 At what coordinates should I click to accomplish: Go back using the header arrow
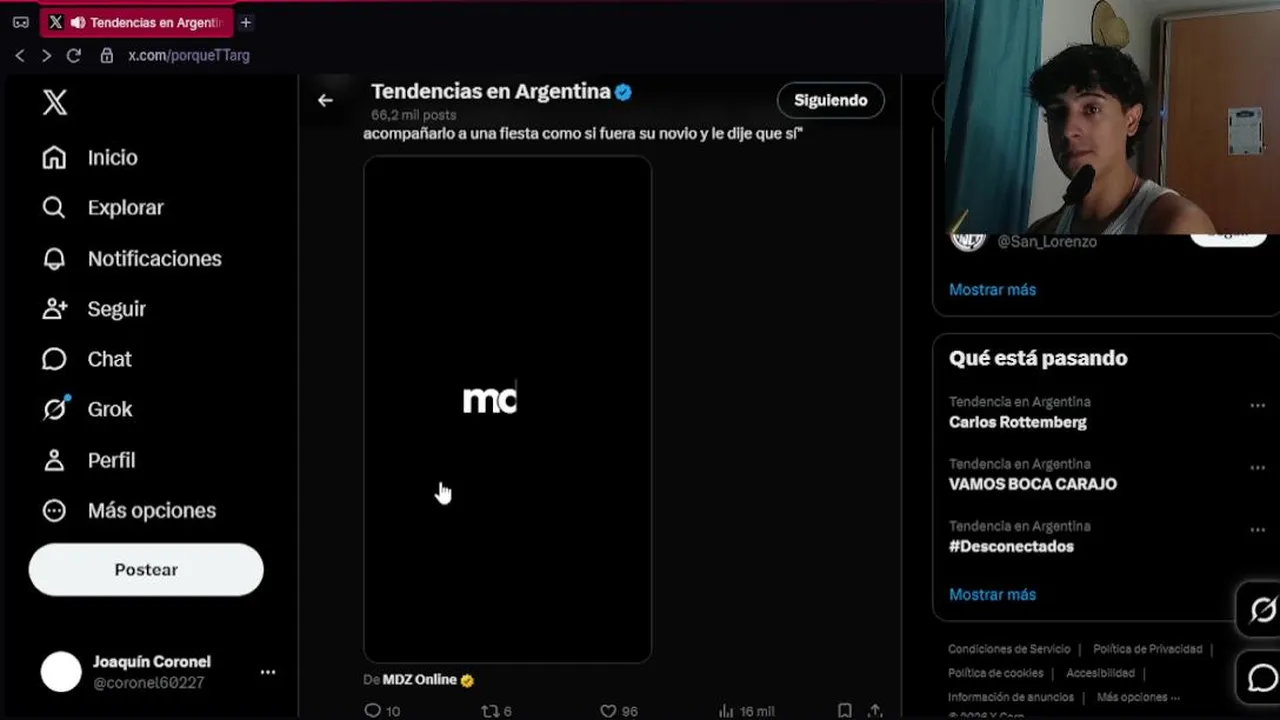(325, 100)
